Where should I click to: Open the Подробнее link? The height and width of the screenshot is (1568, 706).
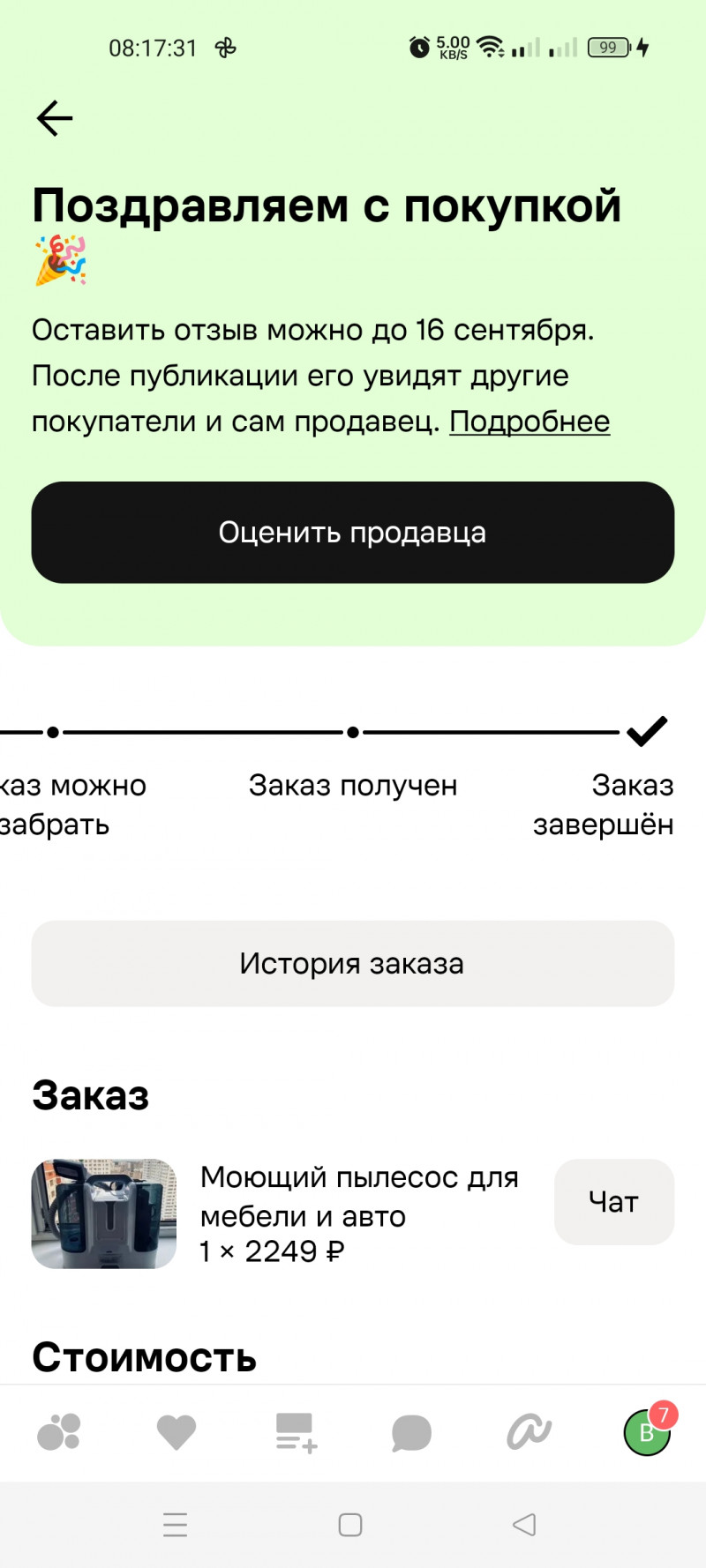click(529, 422)
